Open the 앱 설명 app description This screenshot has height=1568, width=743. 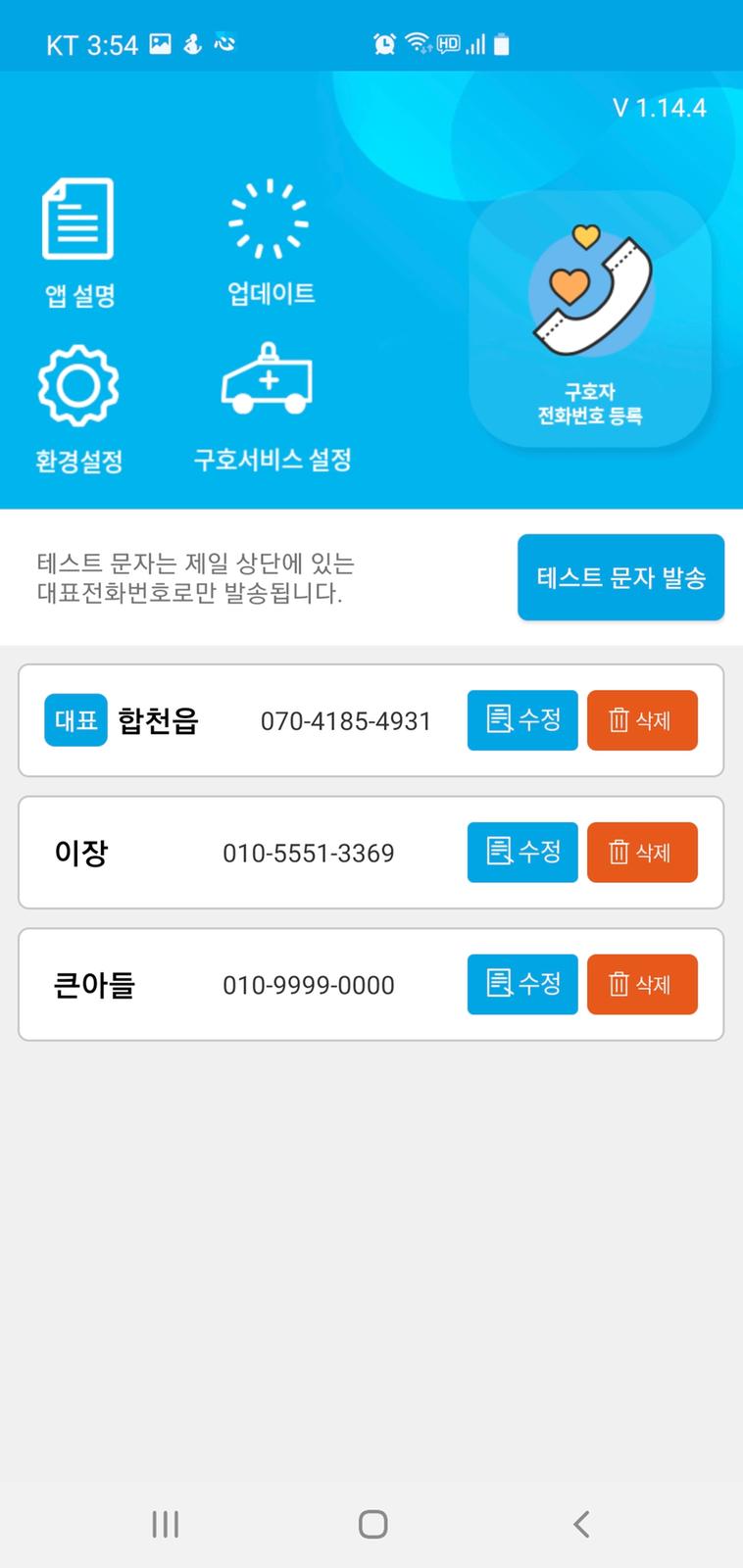coord(78,241)
